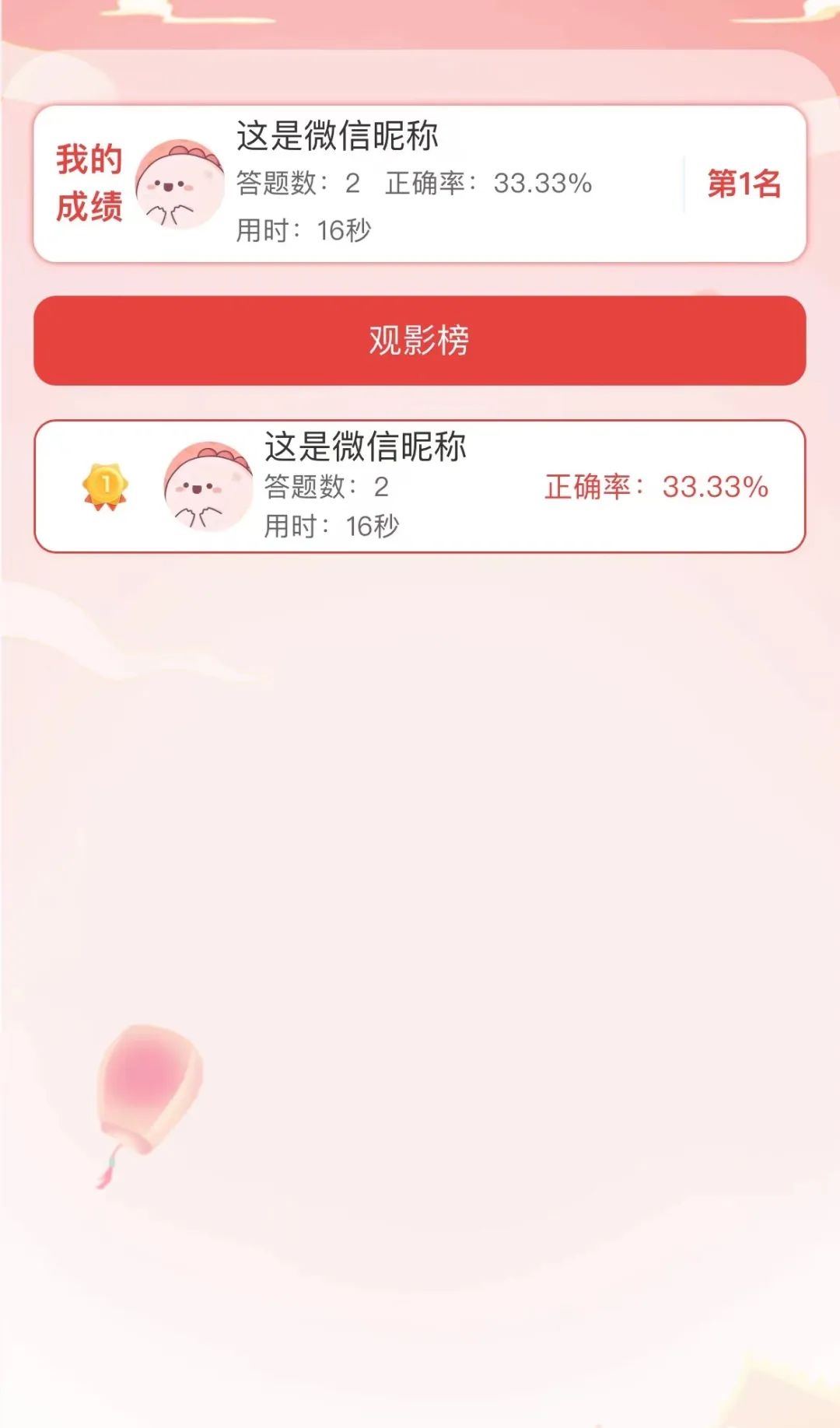The width and height of the screenshot is (840, 1428).
Task: Open the first-place leaderboard entry card
Action: pos(419,487)
